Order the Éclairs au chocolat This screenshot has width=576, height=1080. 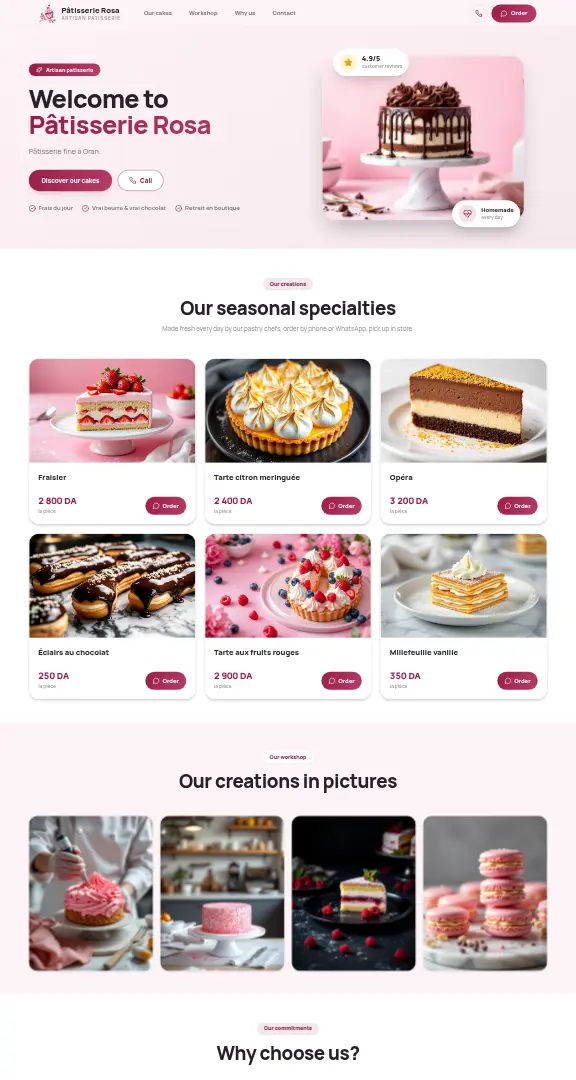(x=165, y=681)
